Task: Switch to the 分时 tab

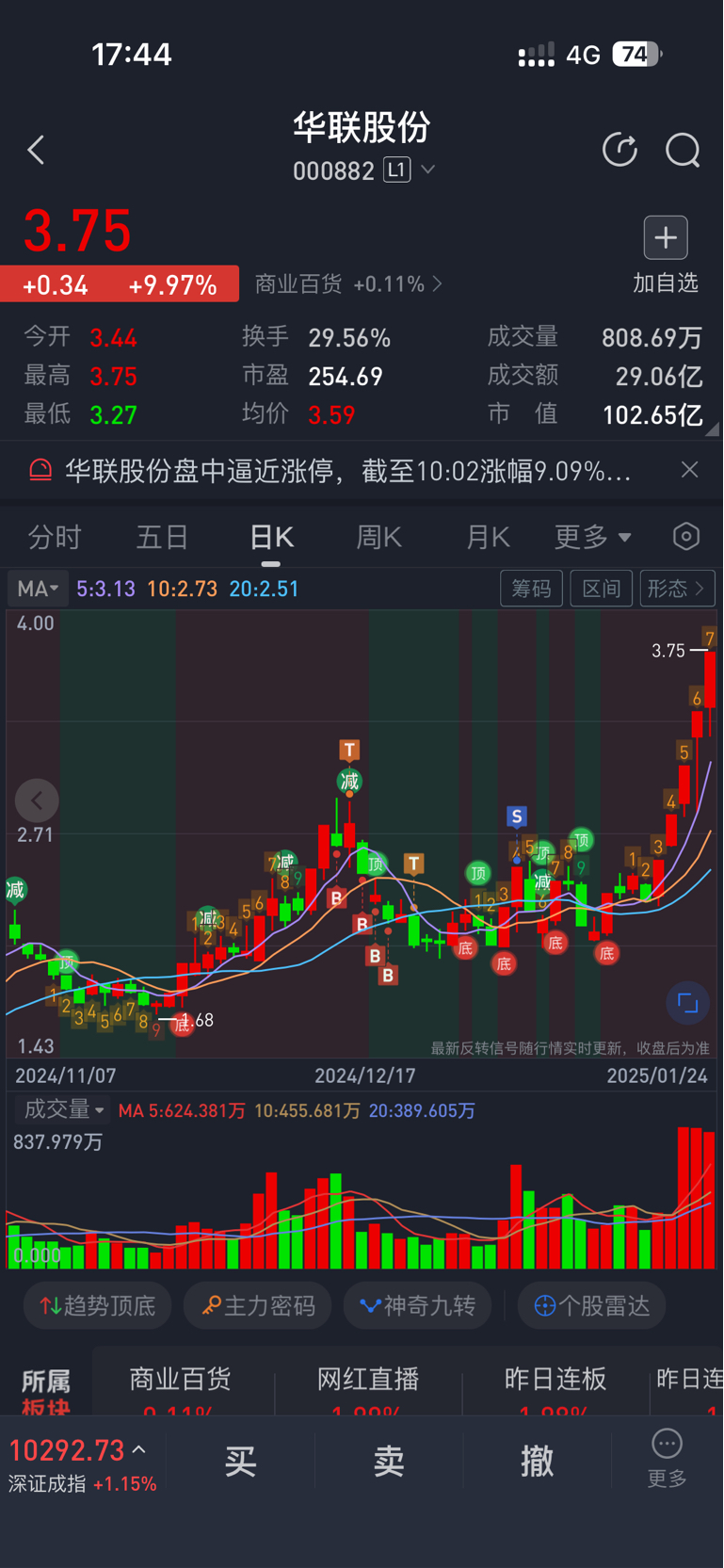Action: 55,538
